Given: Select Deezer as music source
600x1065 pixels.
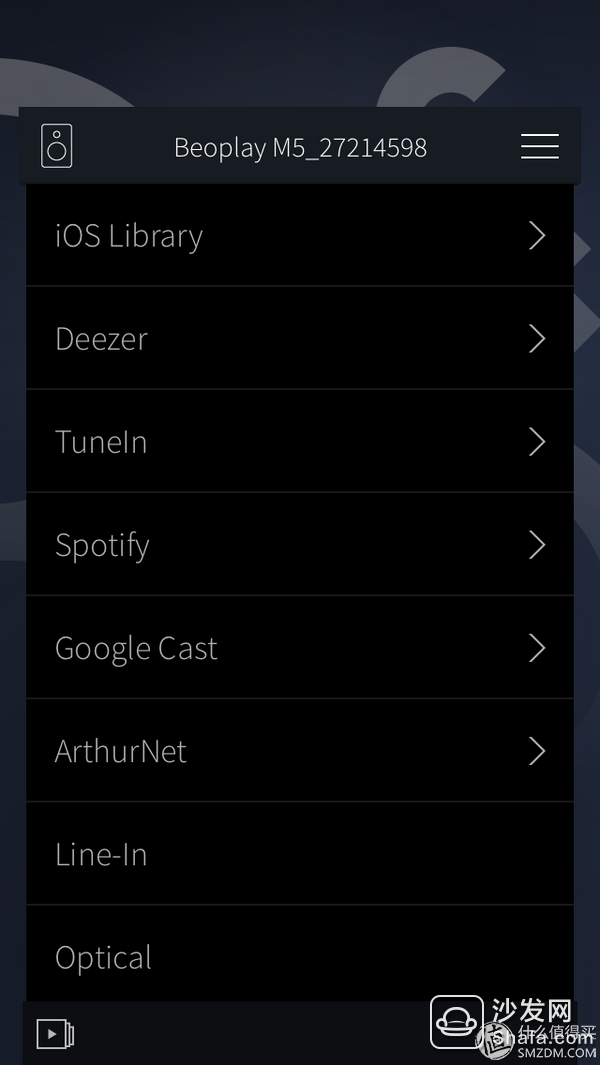Looking at the screenshot, I should click(300, 338).
